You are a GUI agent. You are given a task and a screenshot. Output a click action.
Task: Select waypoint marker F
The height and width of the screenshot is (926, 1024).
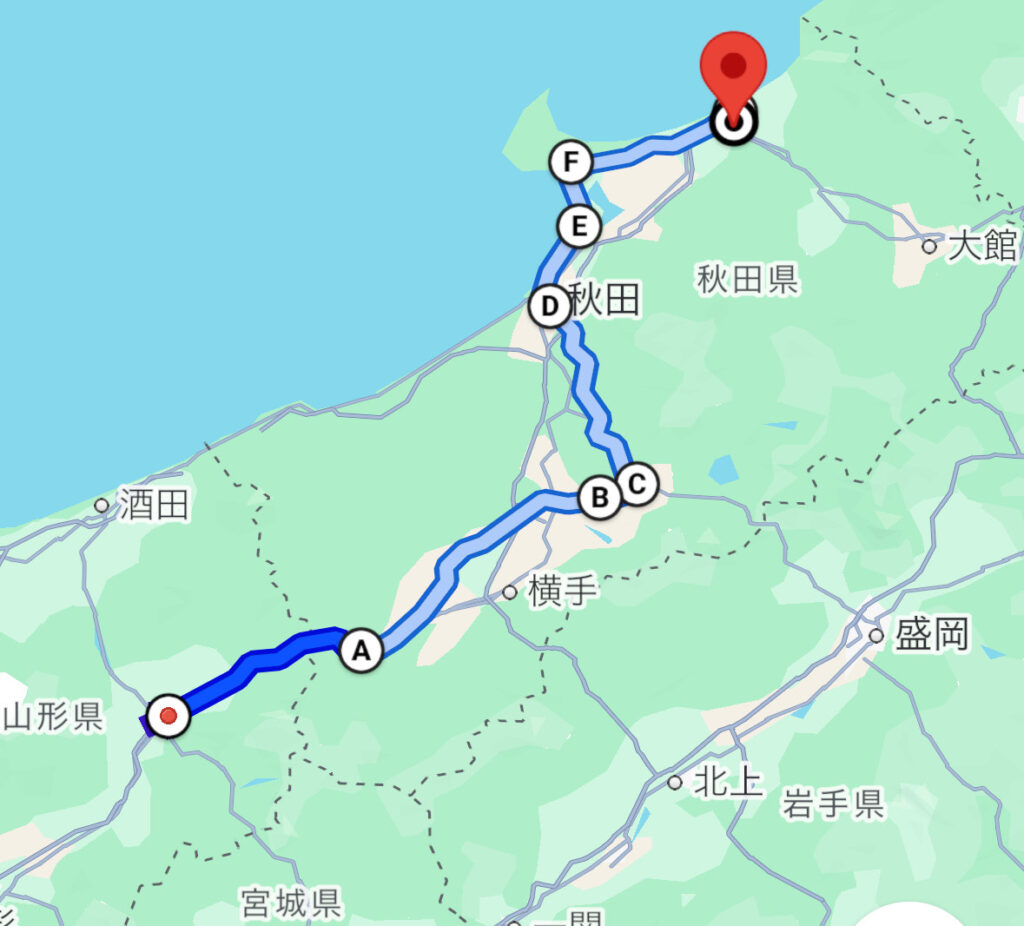(571, 161)
